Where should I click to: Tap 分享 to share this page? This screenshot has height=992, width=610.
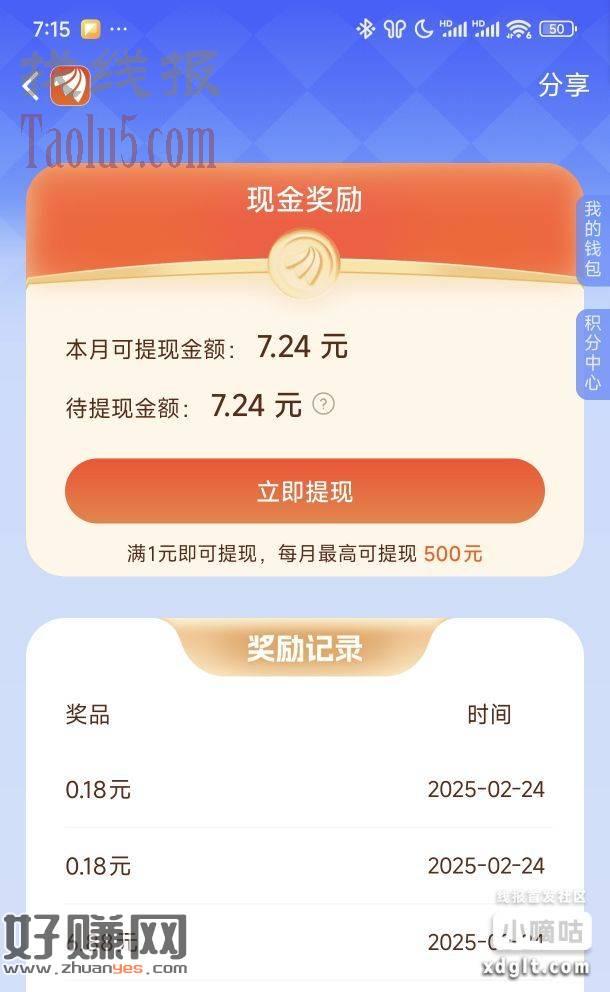563,85
